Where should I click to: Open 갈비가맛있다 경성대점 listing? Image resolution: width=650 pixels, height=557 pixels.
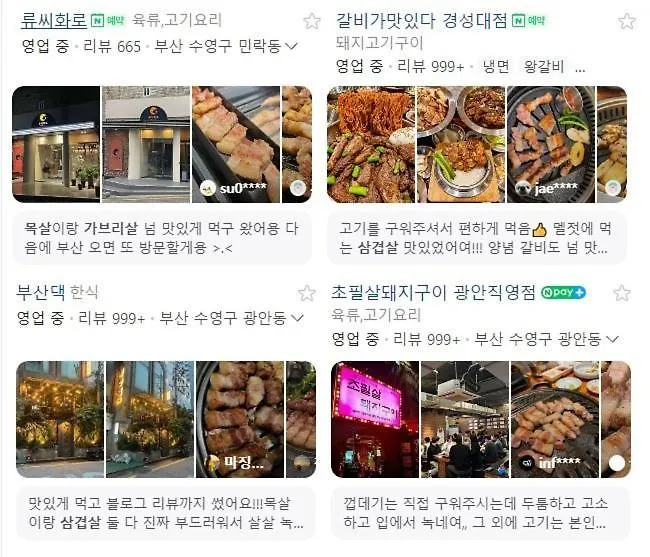pos(420,20)
